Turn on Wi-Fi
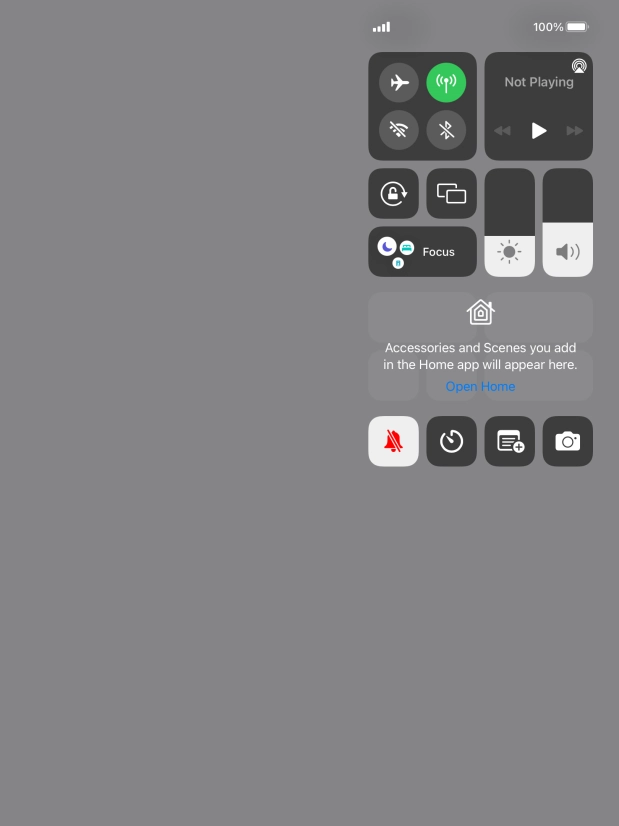Screen dimensions: 619x826 tap(399, 130)
